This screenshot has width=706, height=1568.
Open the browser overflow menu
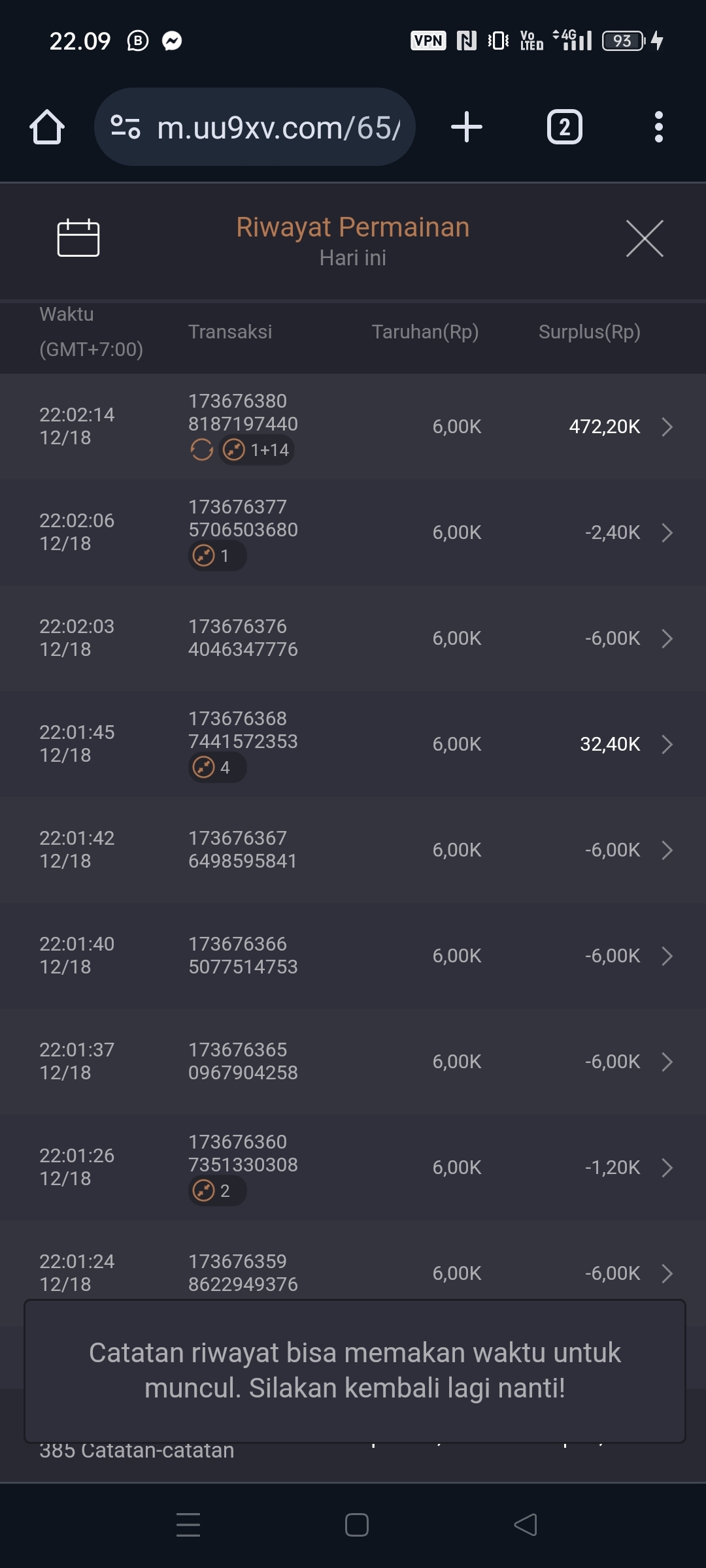(x=658, y=127)
